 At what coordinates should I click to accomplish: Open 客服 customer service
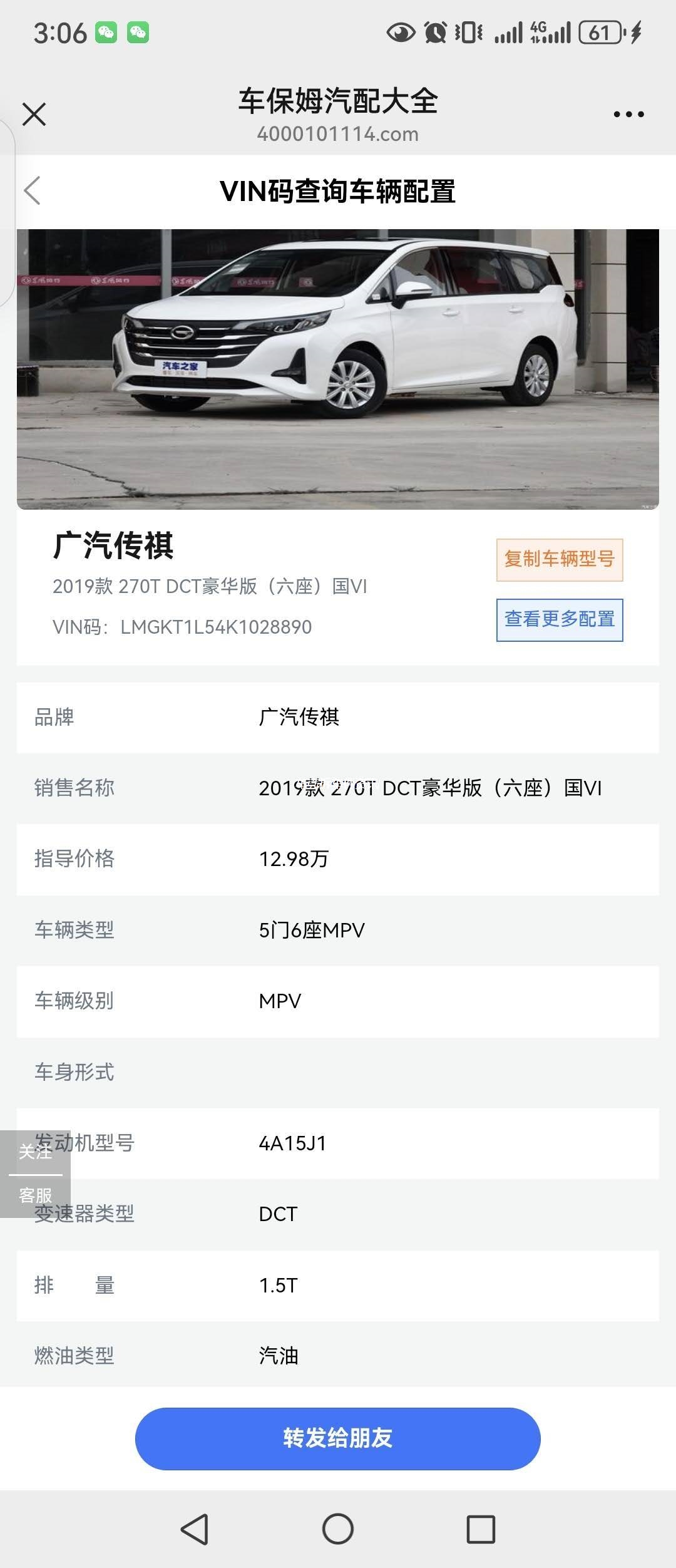click(x=35, y=1196)
